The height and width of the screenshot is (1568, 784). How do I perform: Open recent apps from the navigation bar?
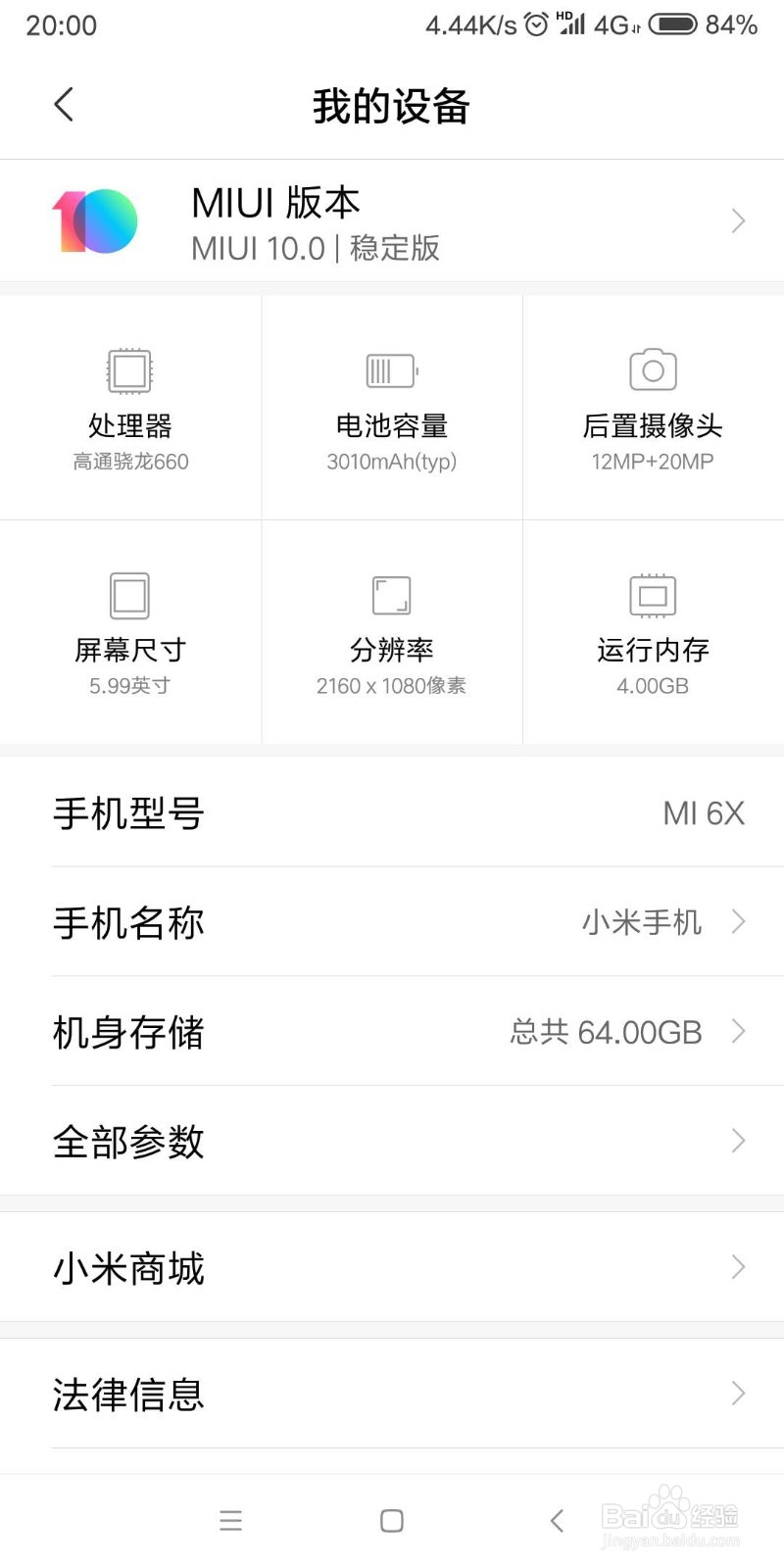[230, 1521]
